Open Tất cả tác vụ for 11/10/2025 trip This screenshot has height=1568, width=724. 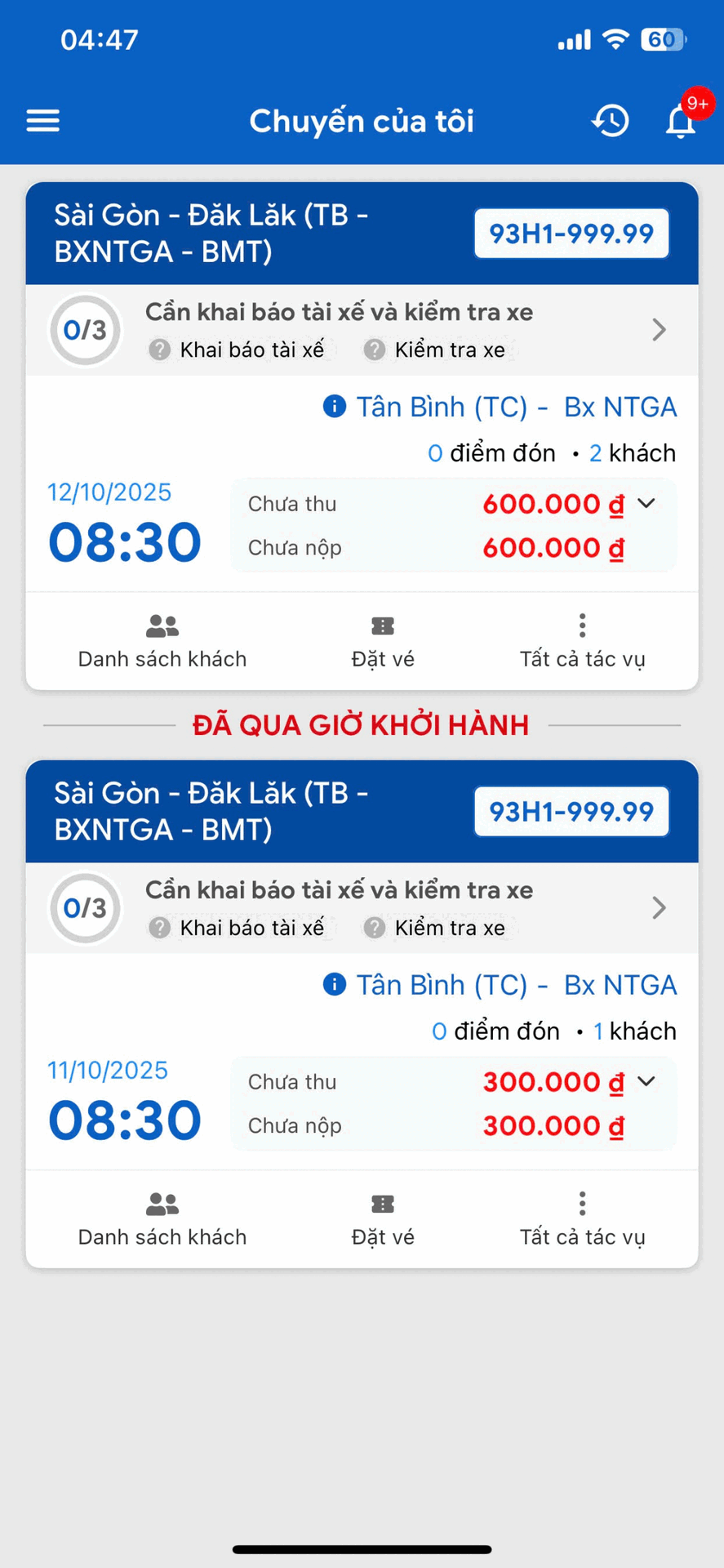[x=582, y=1219]
